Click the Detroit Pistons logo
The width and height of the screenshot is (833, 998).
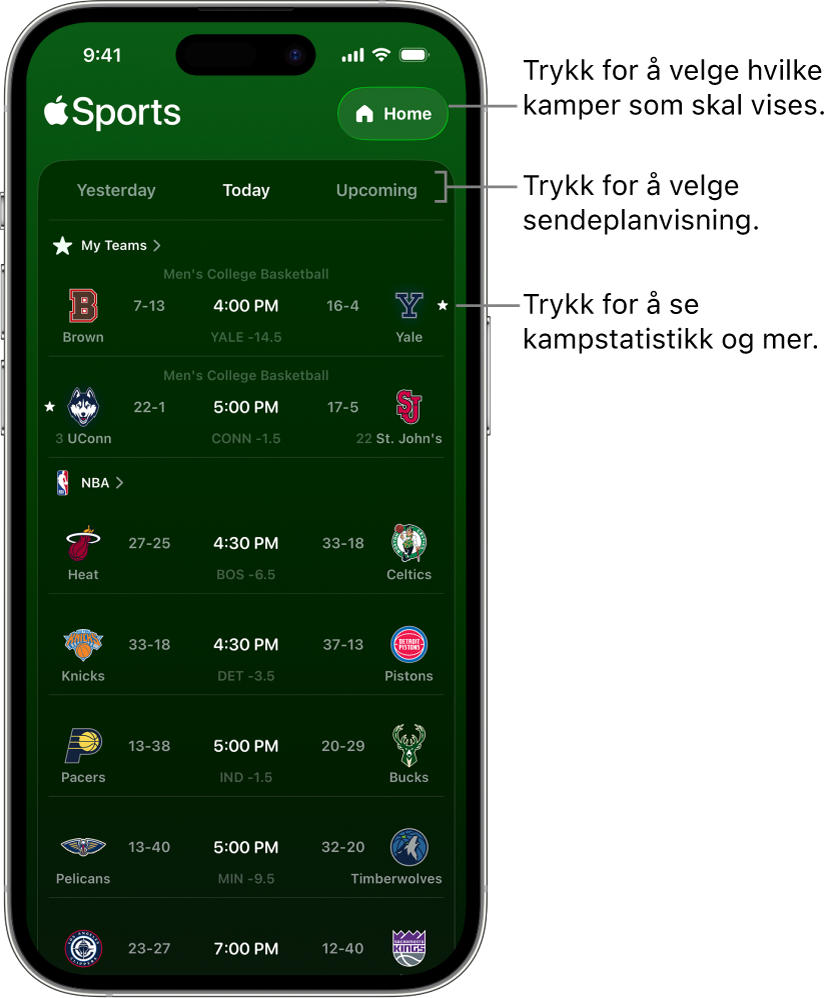click(408, 643)
